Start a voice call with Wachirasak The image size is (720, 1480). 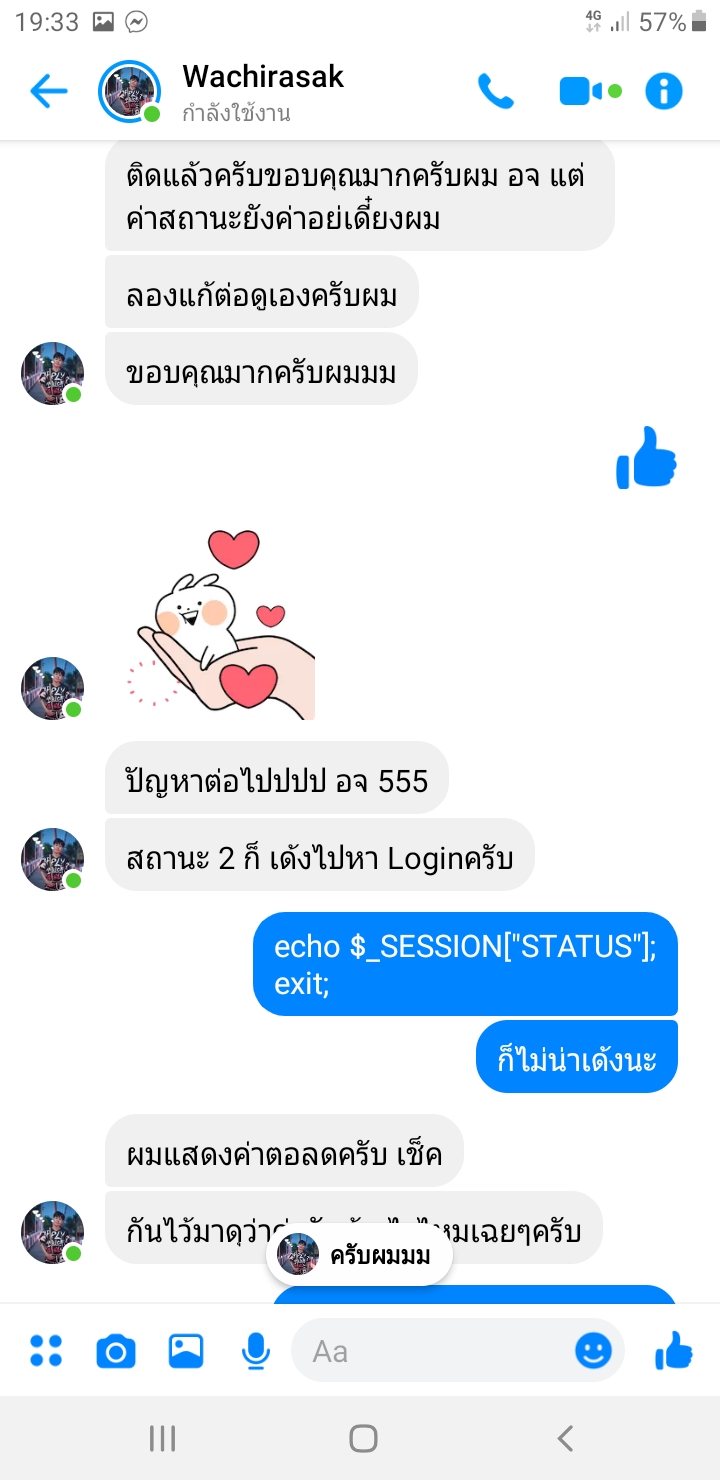(x=495, y=92)
